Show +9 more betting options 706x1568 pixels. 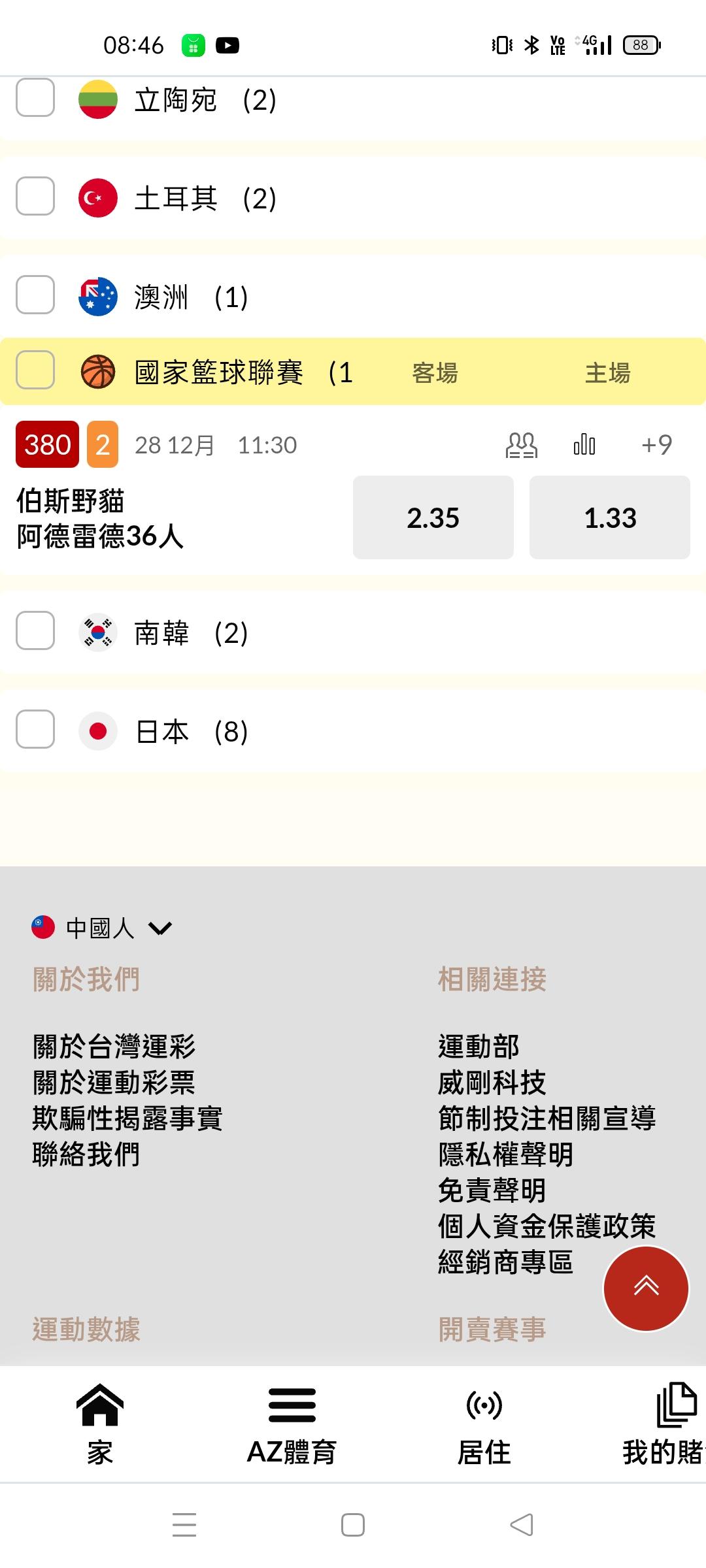[656, 446]
